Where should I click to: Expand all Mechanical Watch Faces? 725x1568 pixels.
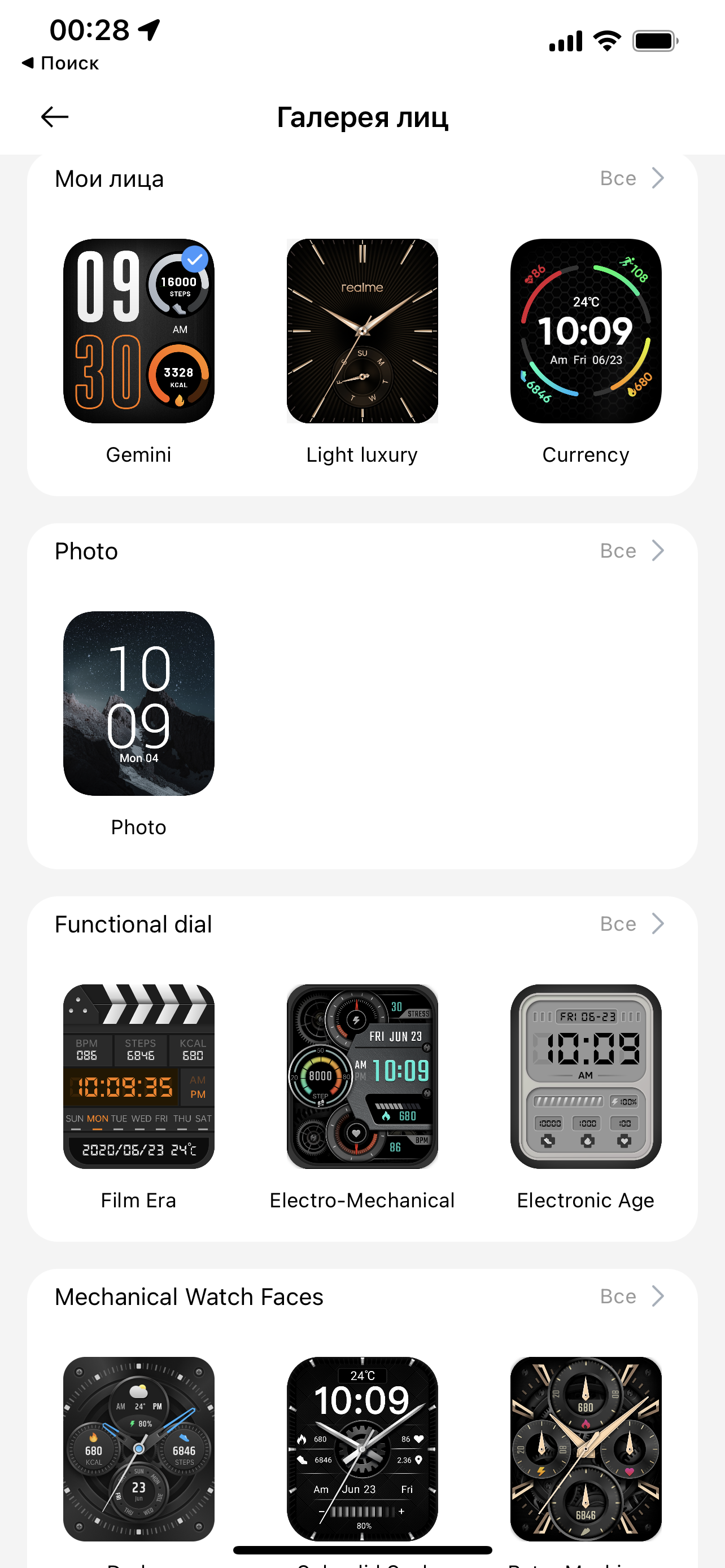[x=631, y=1297]
